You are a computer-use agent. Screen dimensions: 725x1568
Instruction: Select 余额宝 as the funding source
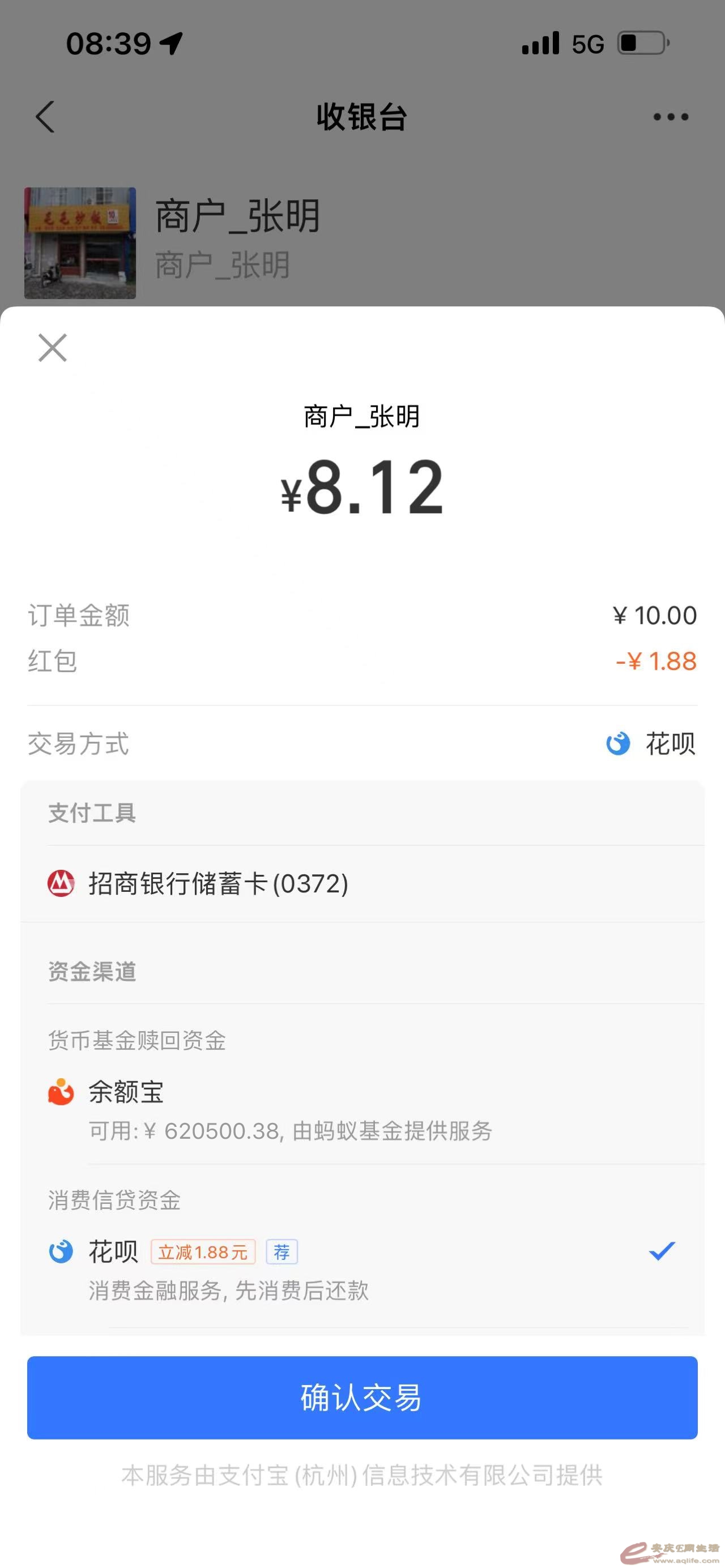[x=362, y=1109]
